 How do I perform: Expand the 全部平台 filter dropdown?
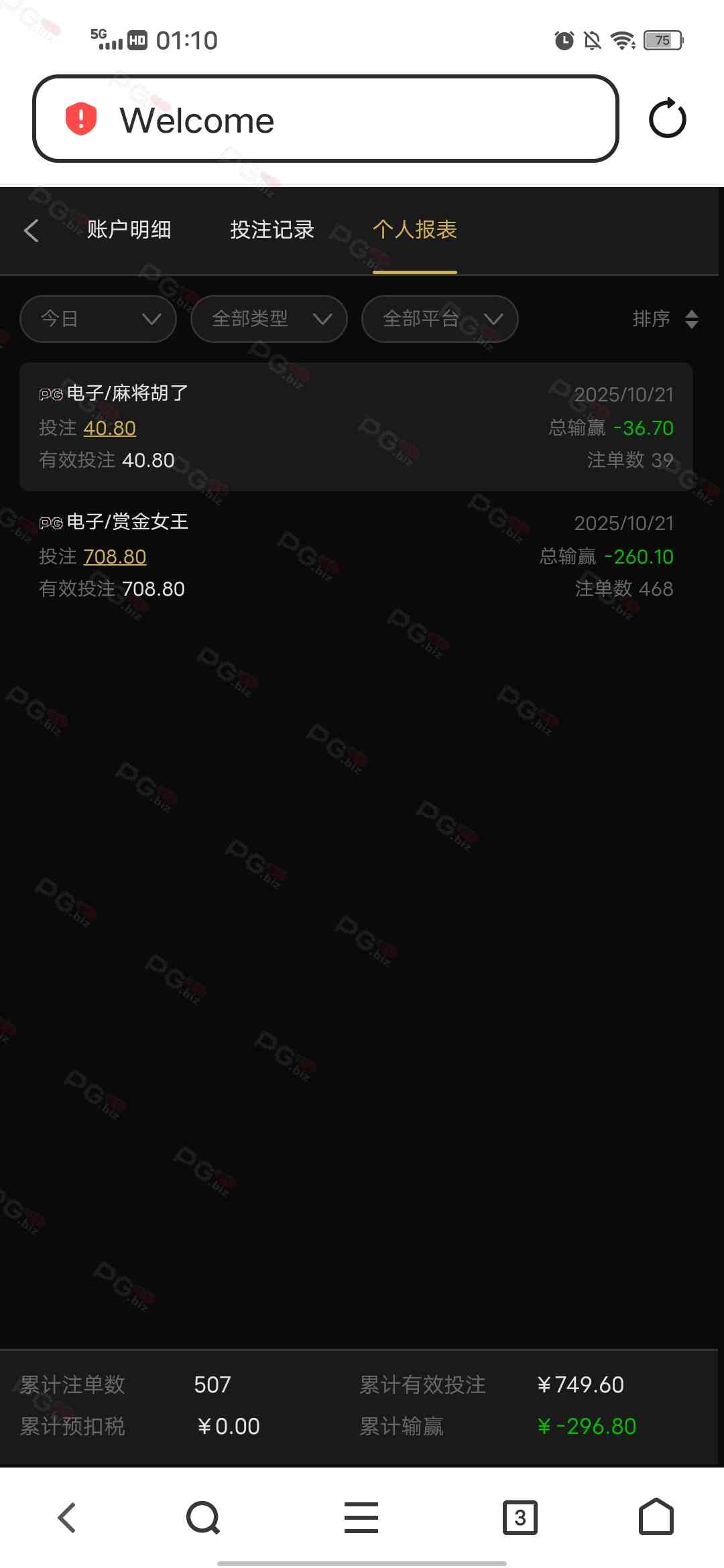[x=440, y=319]
